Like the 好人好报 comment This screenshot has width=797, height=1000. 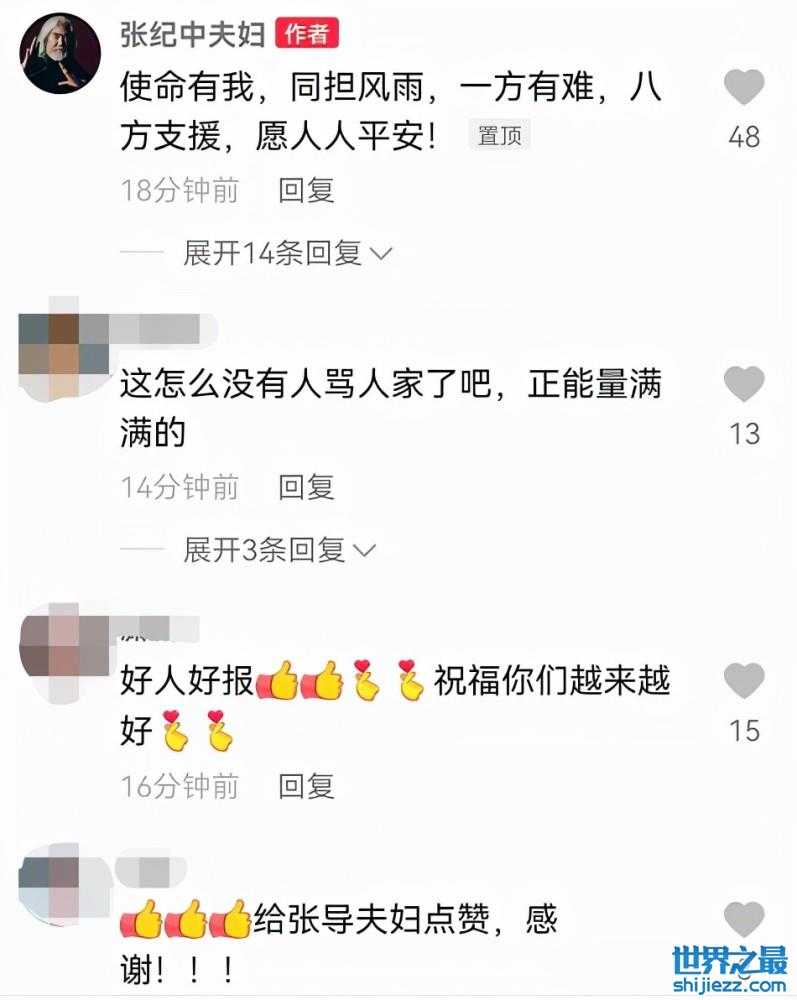(743, 681)
